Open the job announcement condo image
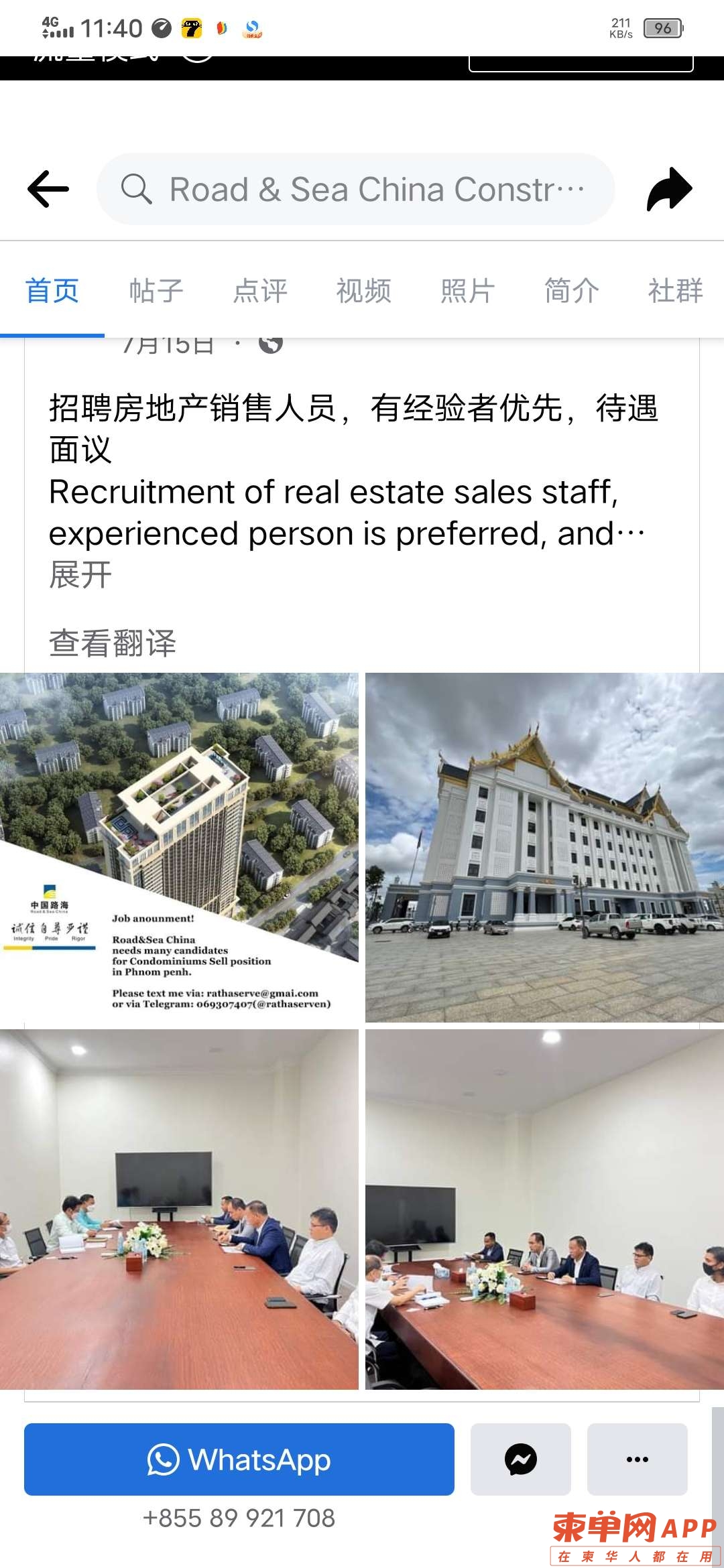Viewport: 724px width, 1568px height. click(x=179, y=847)
